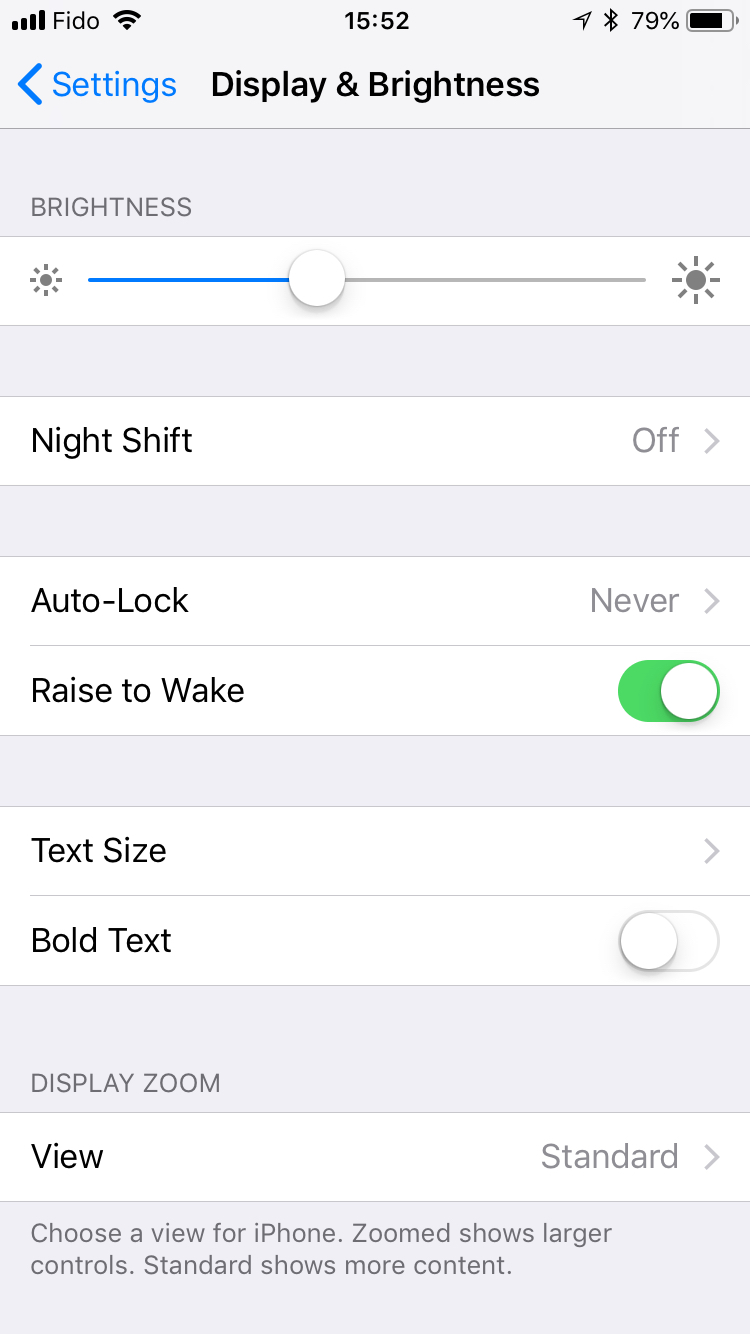Turn off Raise to Wake
Image resolution: width=750 pixels, height=1334 pixels.
pyautogui.click(x=669, y=691)
